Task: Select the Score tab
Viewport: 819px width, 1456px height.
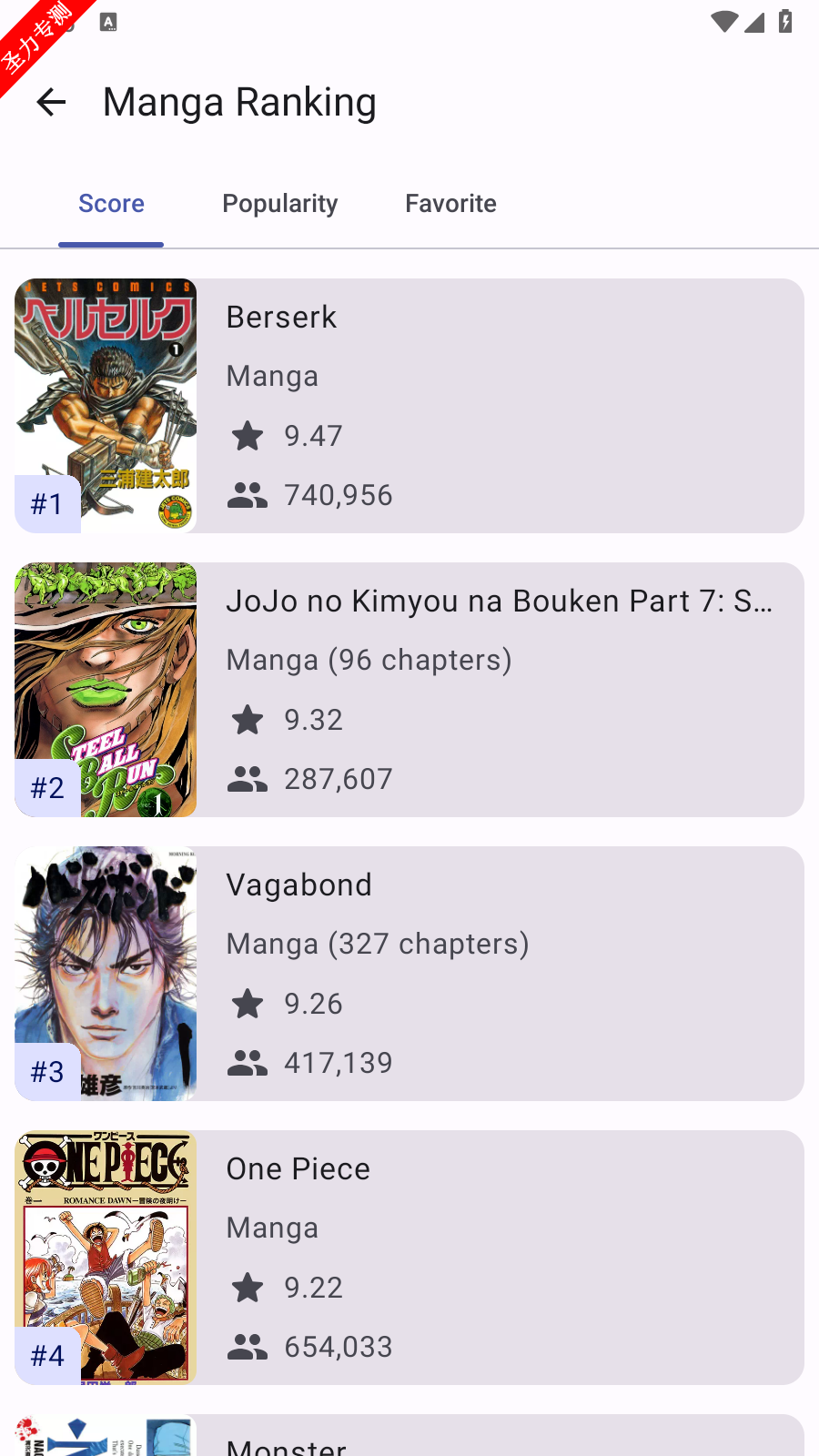Action: 111,204
